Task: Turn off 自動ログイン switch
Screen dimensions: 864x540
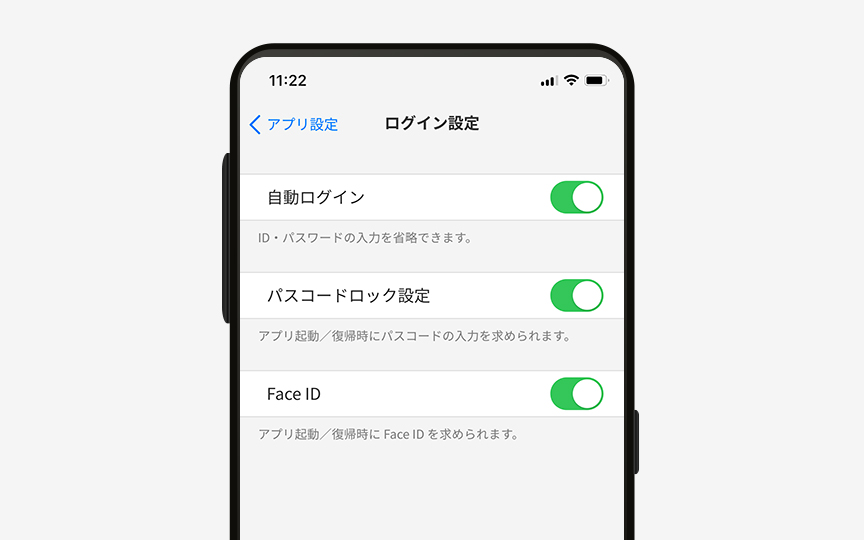Action: click(x=577, y=197)
